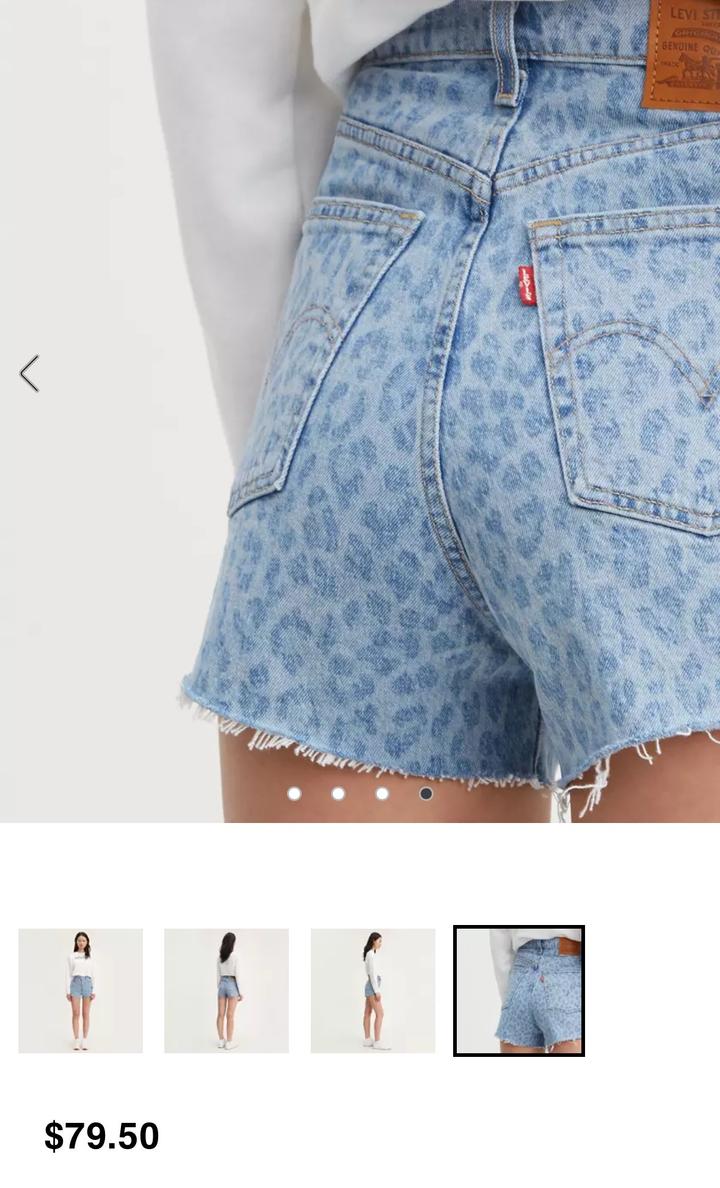The width and height of the screenshot is (720, 1188).
Task: Select the second carousel page dot
Action: click(x=338, y=793)
